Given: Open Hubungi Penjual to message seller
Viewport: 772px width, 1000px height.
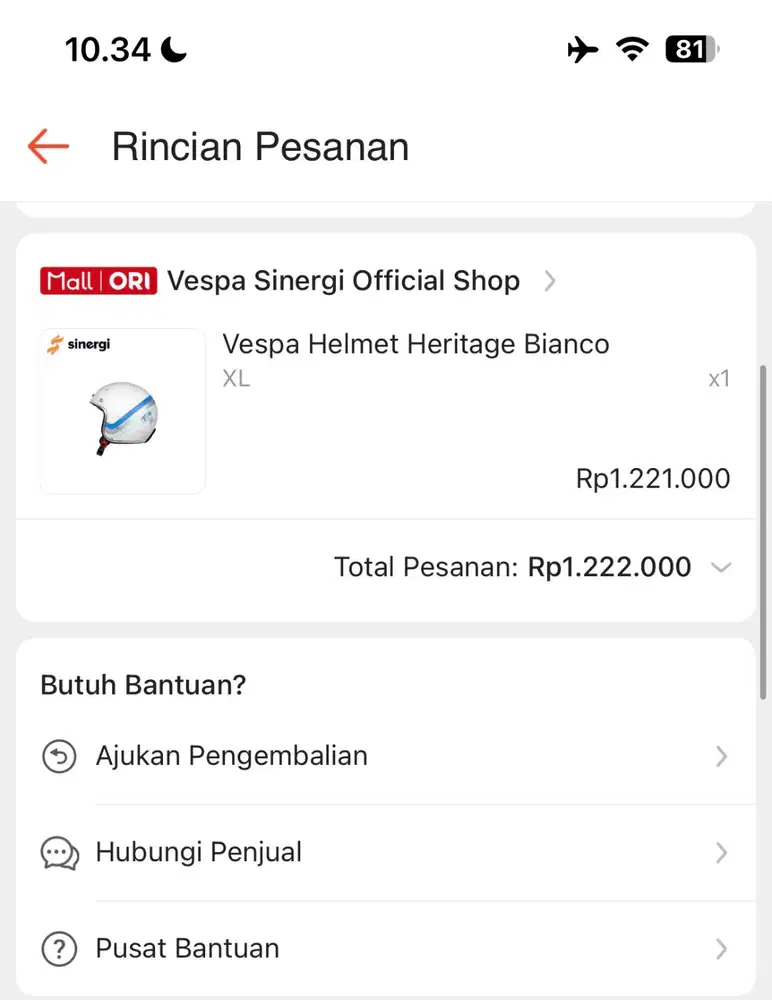Looking at the screenshot, I should (199, 852).
